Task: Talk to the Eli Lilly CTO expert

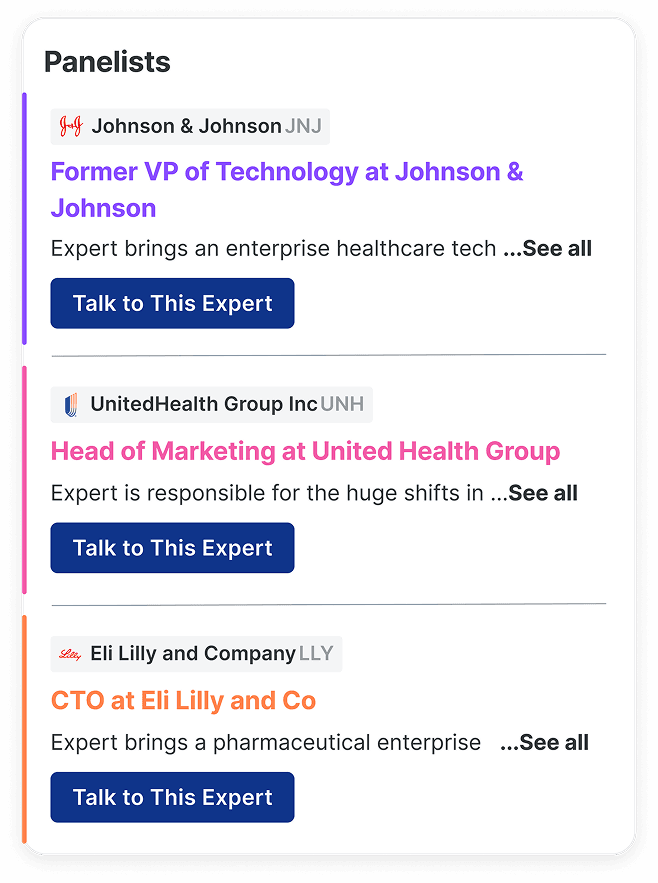Action: pyautogui.click(x=172, y=797)
